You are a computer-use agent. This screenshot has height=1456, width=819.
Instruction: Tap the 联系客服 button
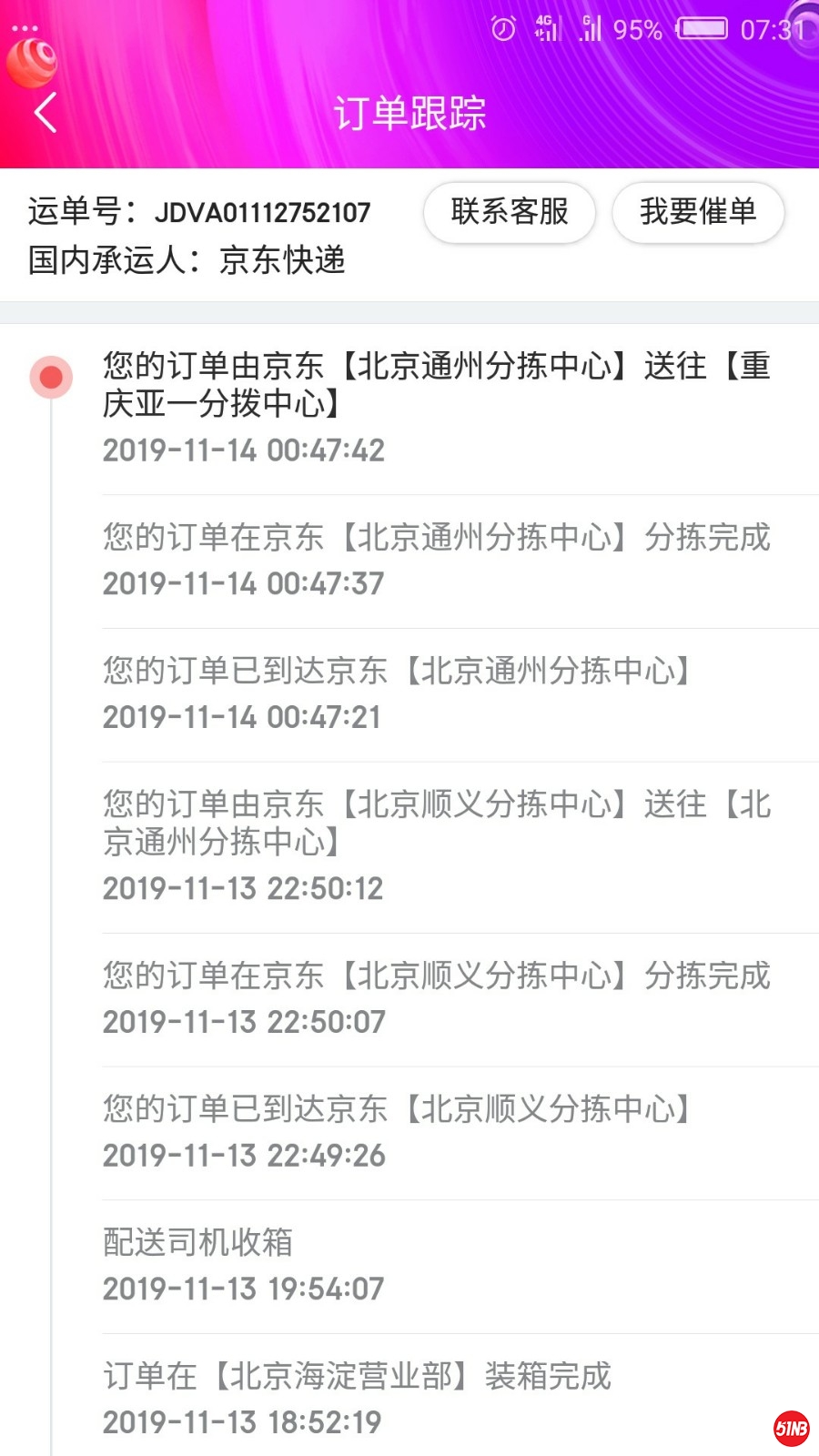510,212
